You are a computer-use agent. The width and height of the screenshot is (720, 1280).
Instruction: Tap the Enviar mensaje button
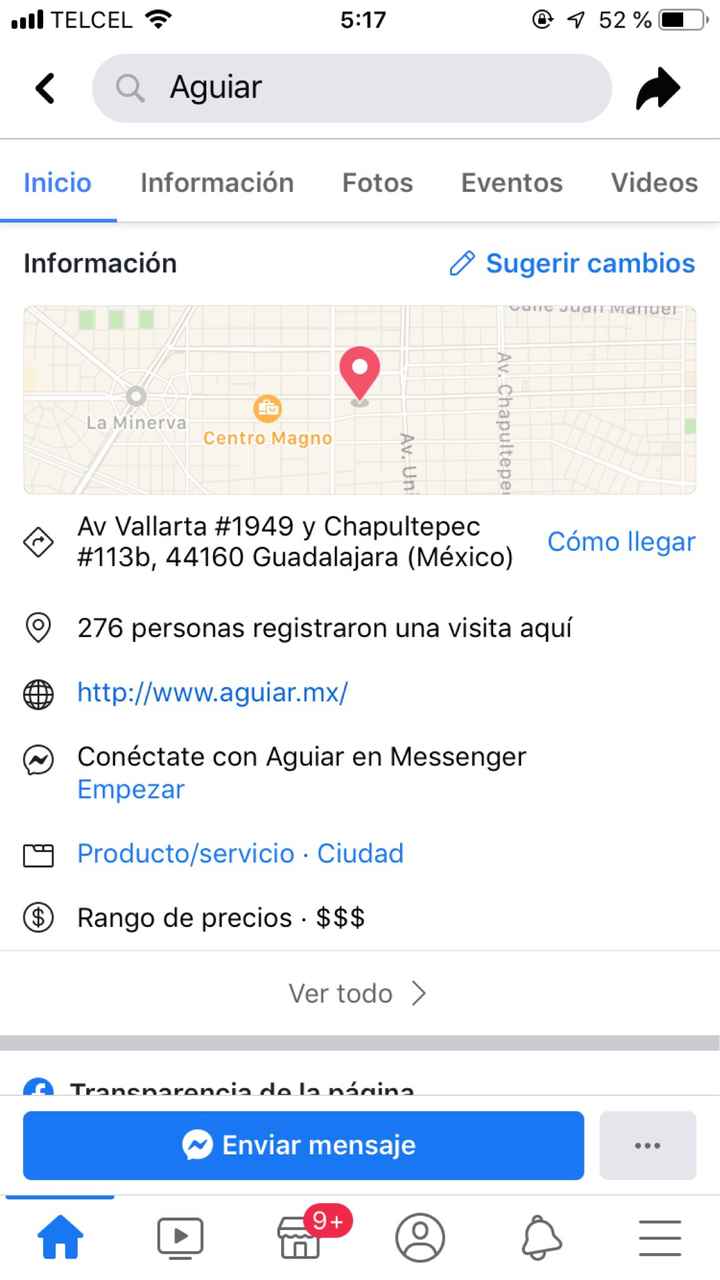click(304, 1145)
